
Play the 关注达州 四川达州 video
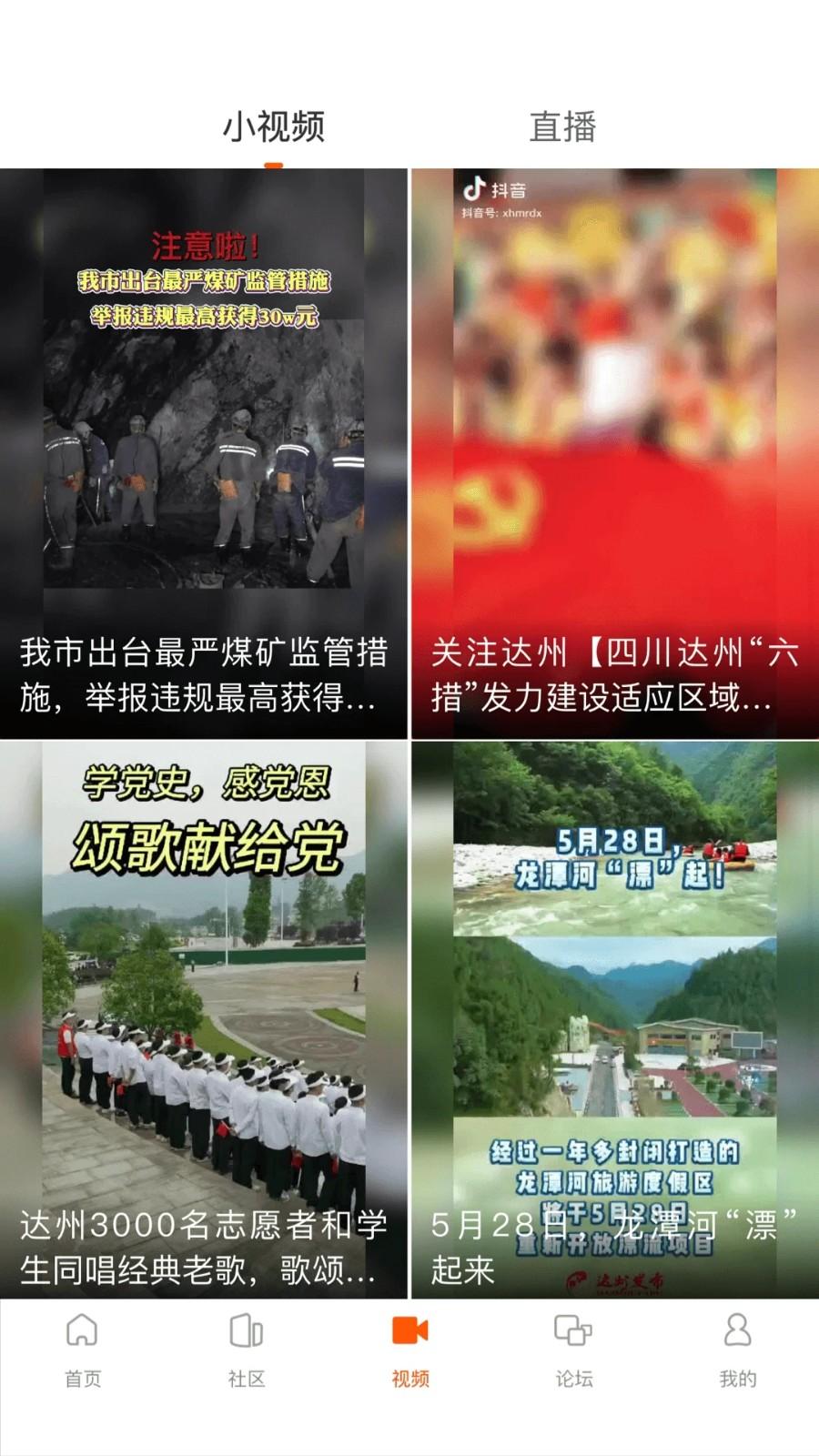(615, 453)
